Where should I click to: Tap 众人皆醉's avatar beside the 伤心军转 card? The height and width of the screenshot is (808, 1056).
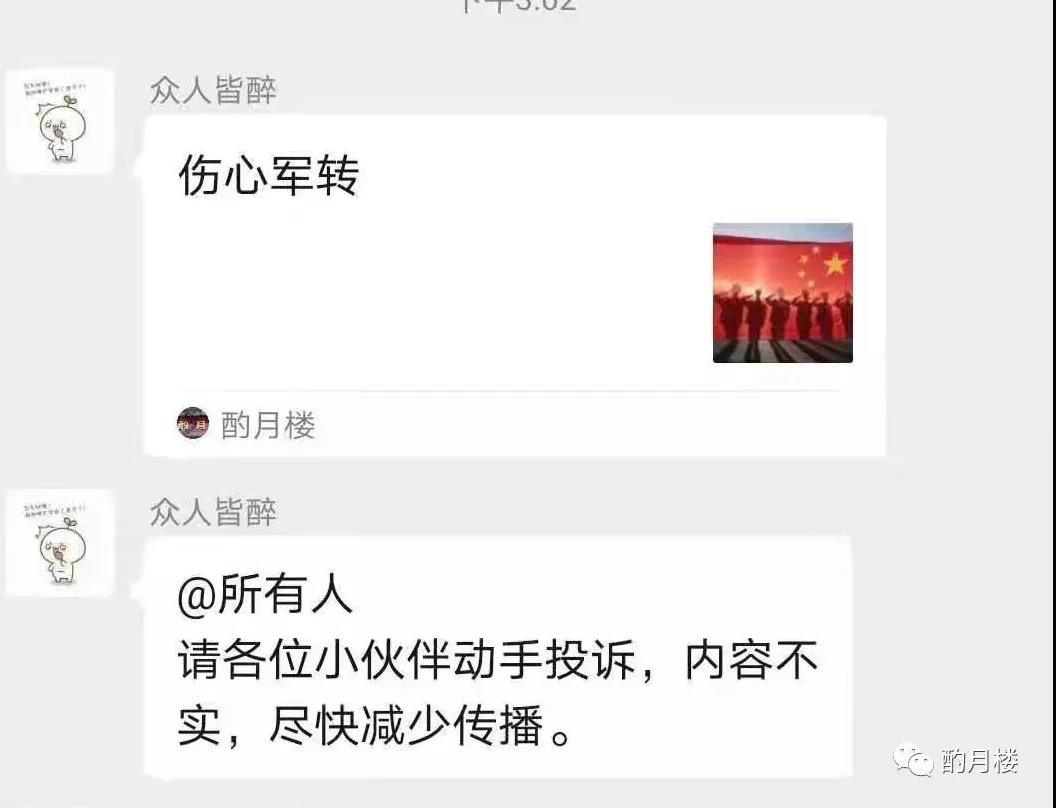point(60,122)
